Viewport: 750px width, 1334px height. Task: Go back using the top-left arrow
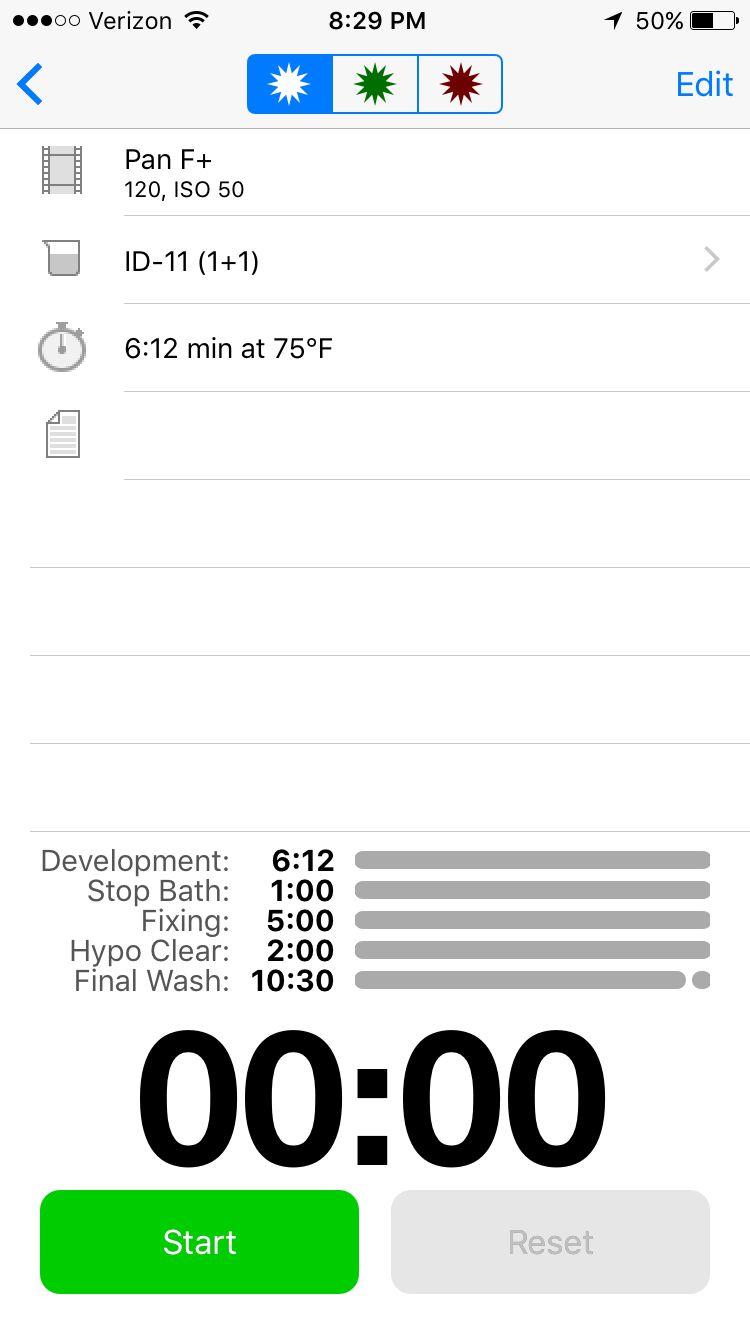tap(31, 84)
